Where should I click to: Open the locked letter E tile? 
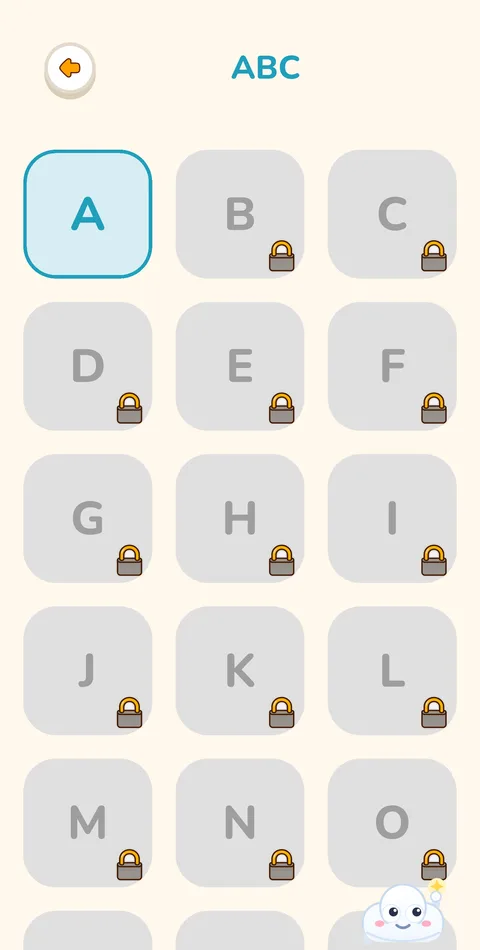pyautogui.click(x=240, y=366)
